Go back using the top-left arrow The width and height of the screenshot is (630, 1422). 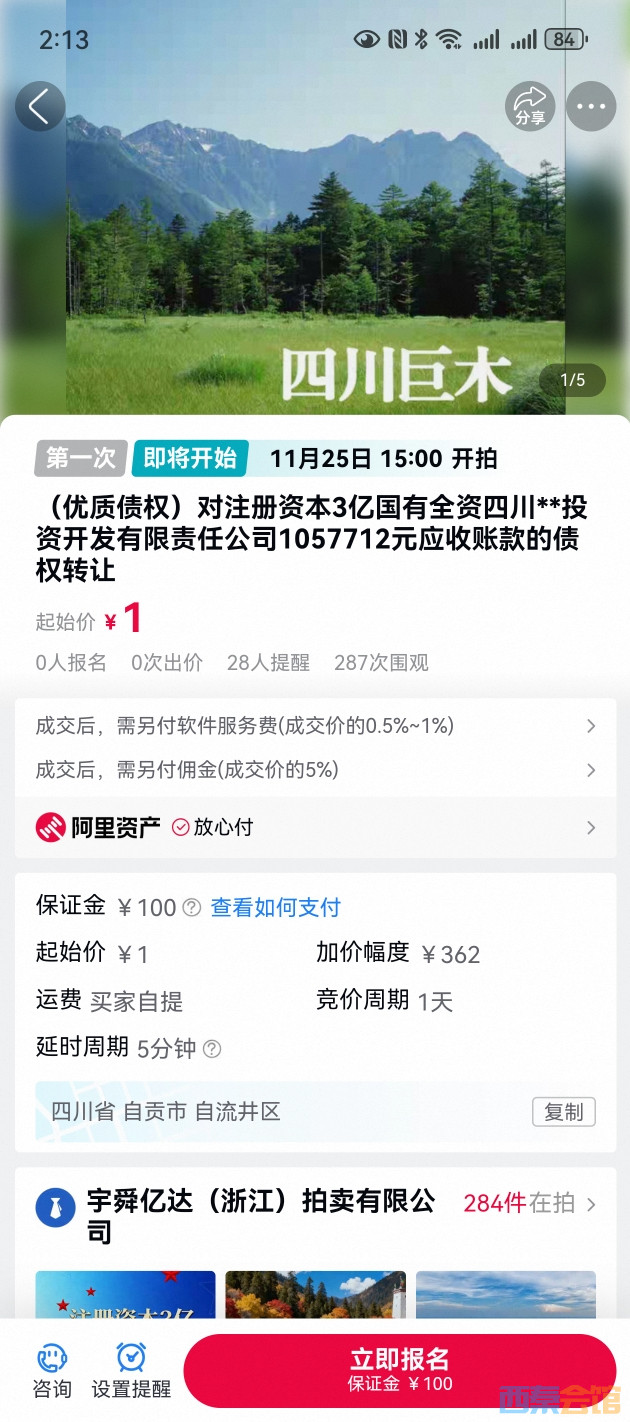(39, 107)
